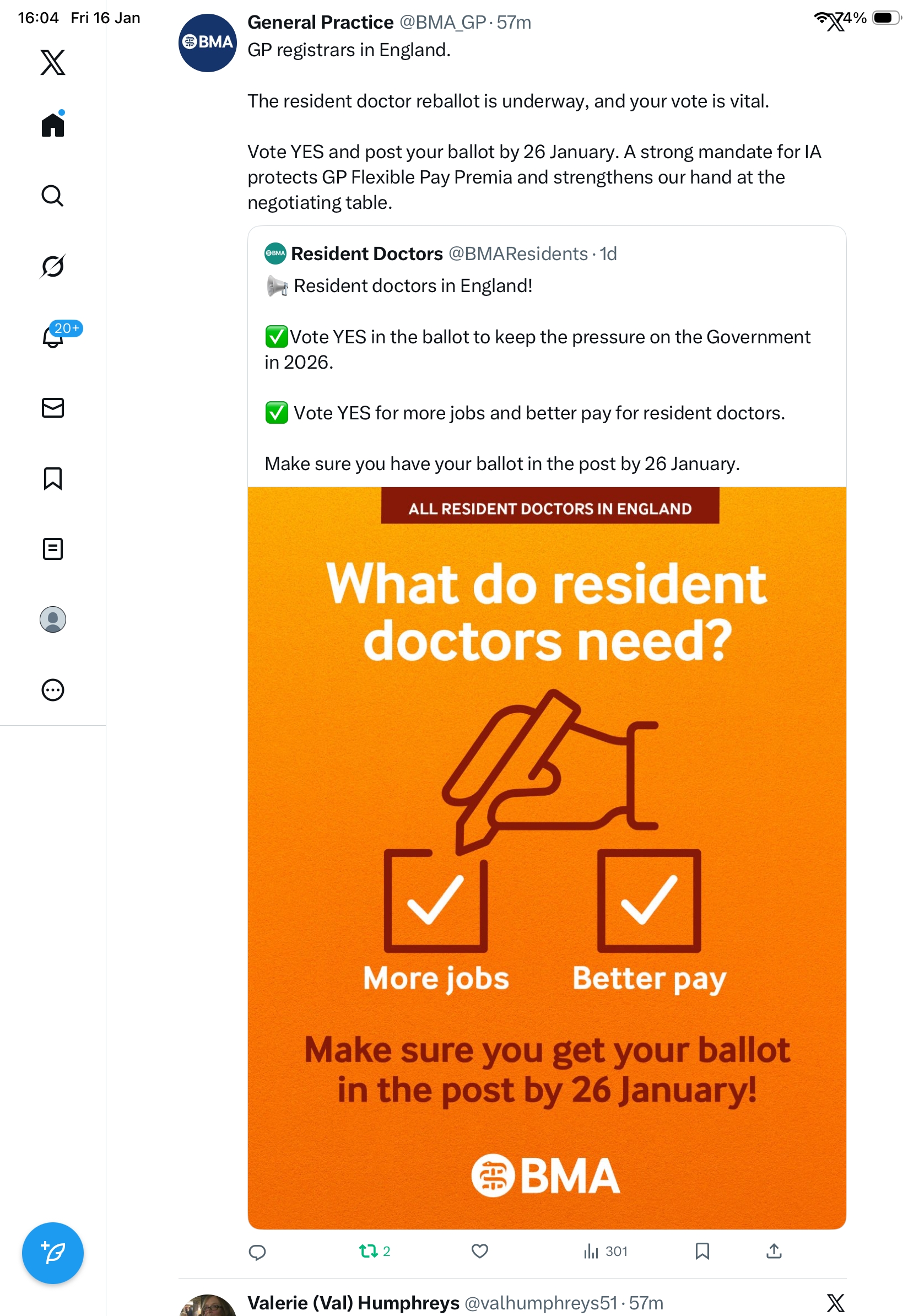Open your profile avatar

point(53,619)
